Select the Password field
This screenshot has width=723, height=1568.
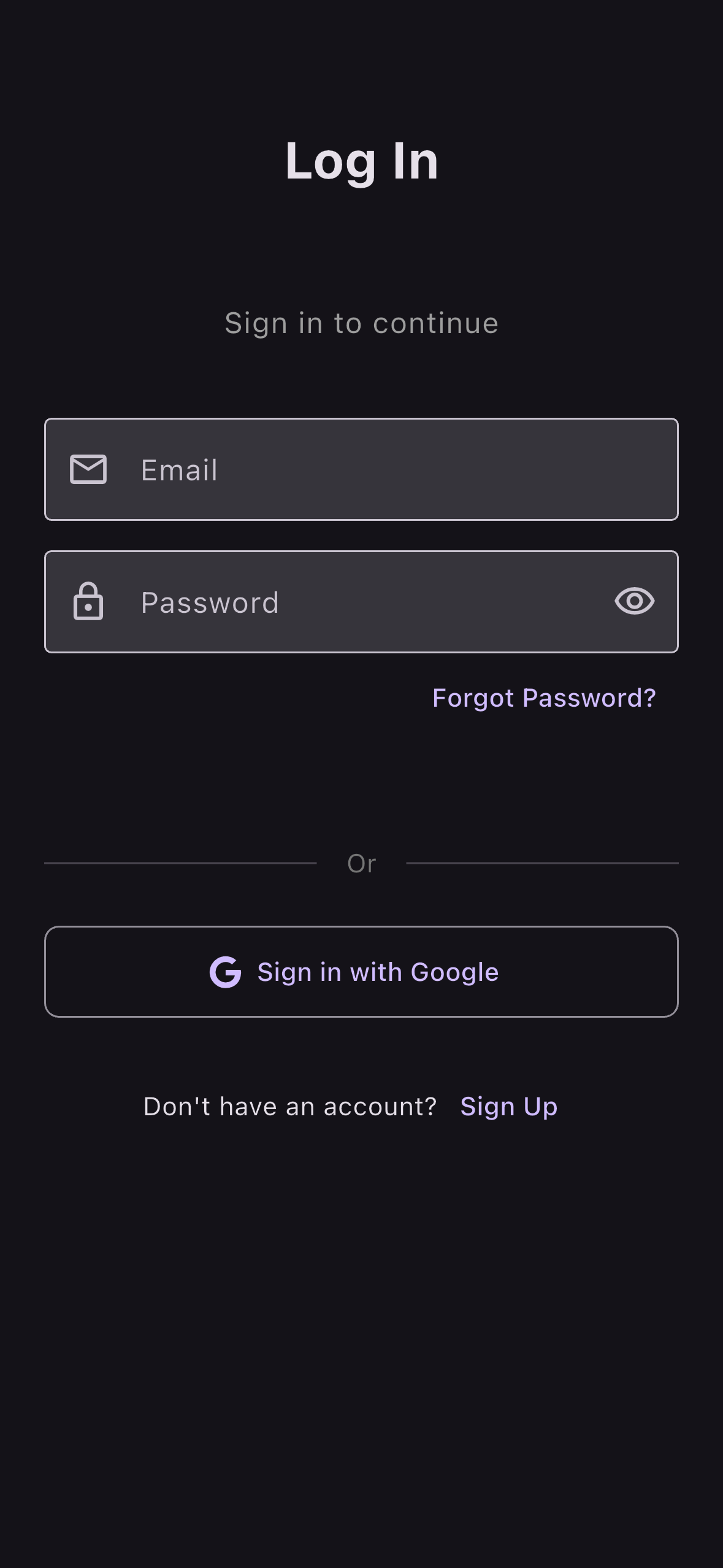click(356, 602)
